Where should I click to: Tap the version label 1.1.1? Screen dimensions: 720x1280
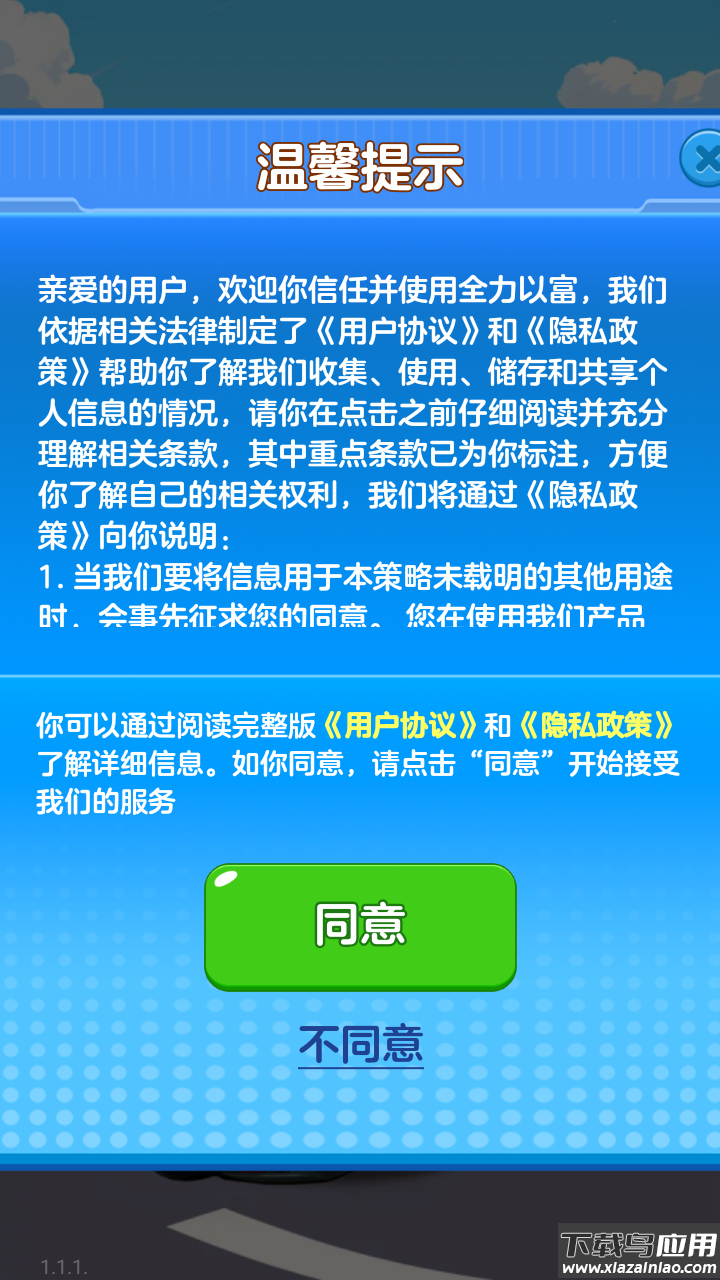(62, 1265)
